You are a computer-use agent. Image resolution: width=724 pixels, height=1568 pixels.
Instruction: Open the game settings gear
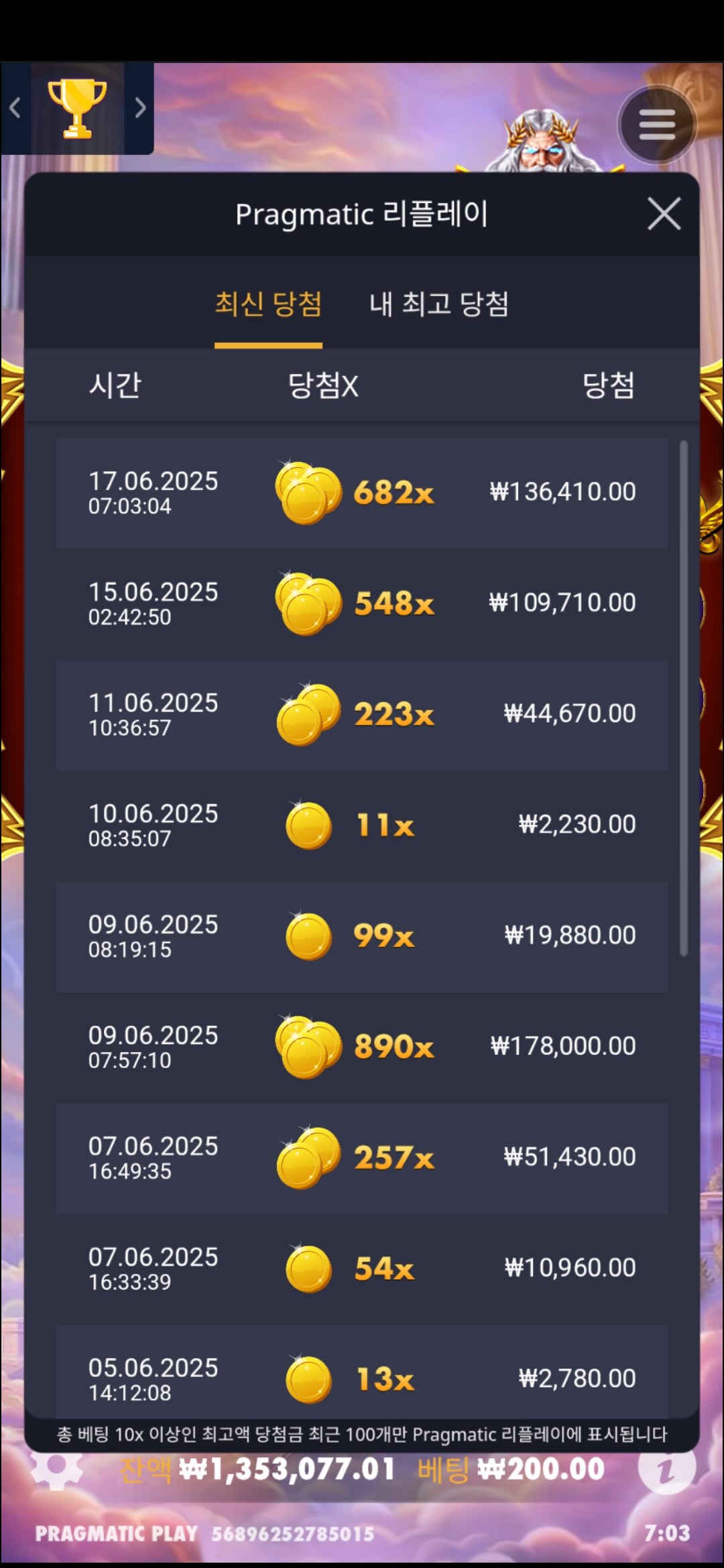57,1467
